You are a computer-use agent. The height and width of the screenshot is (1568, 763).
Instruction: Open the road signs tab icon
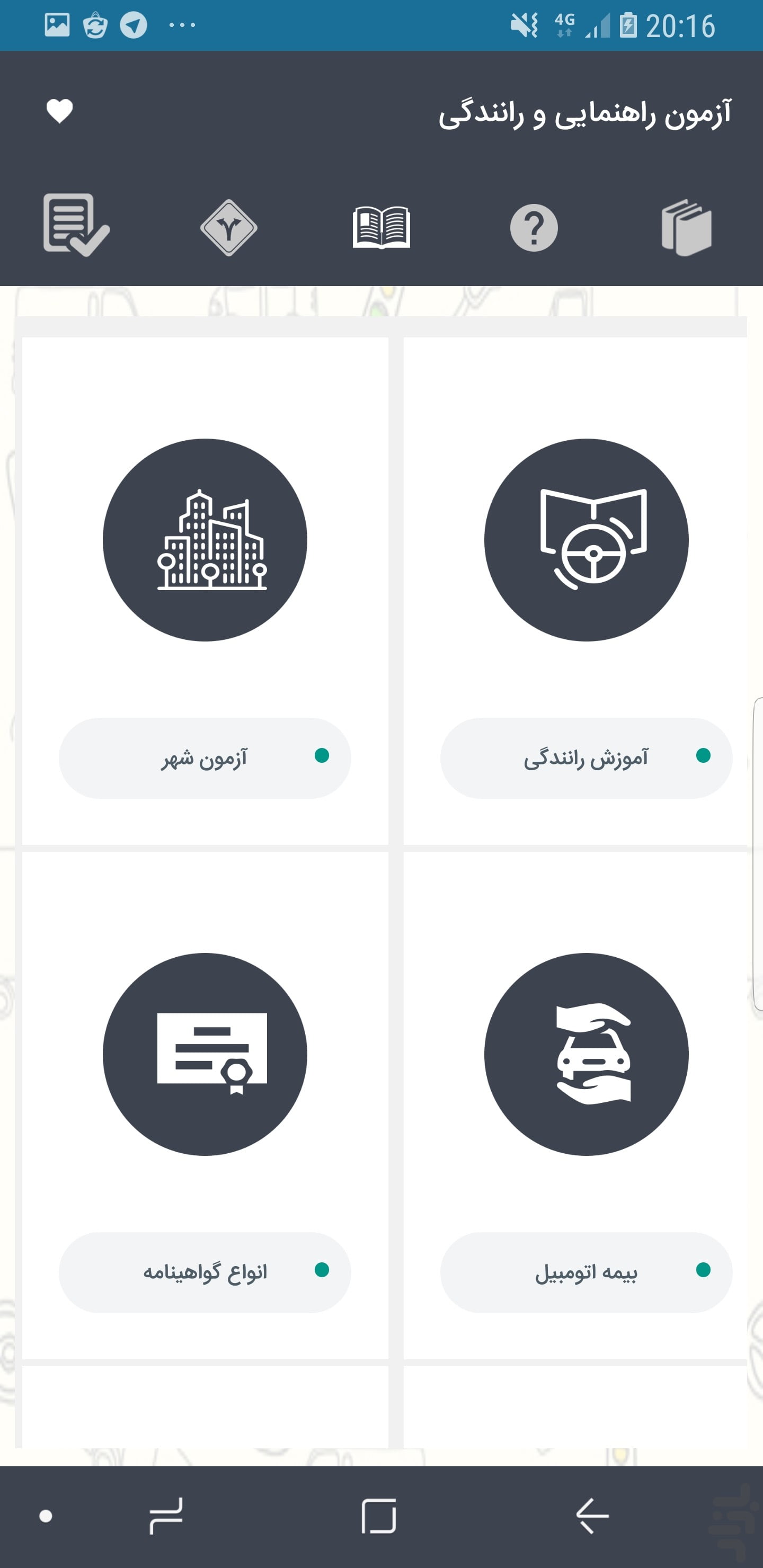click(x=228, y=228)
